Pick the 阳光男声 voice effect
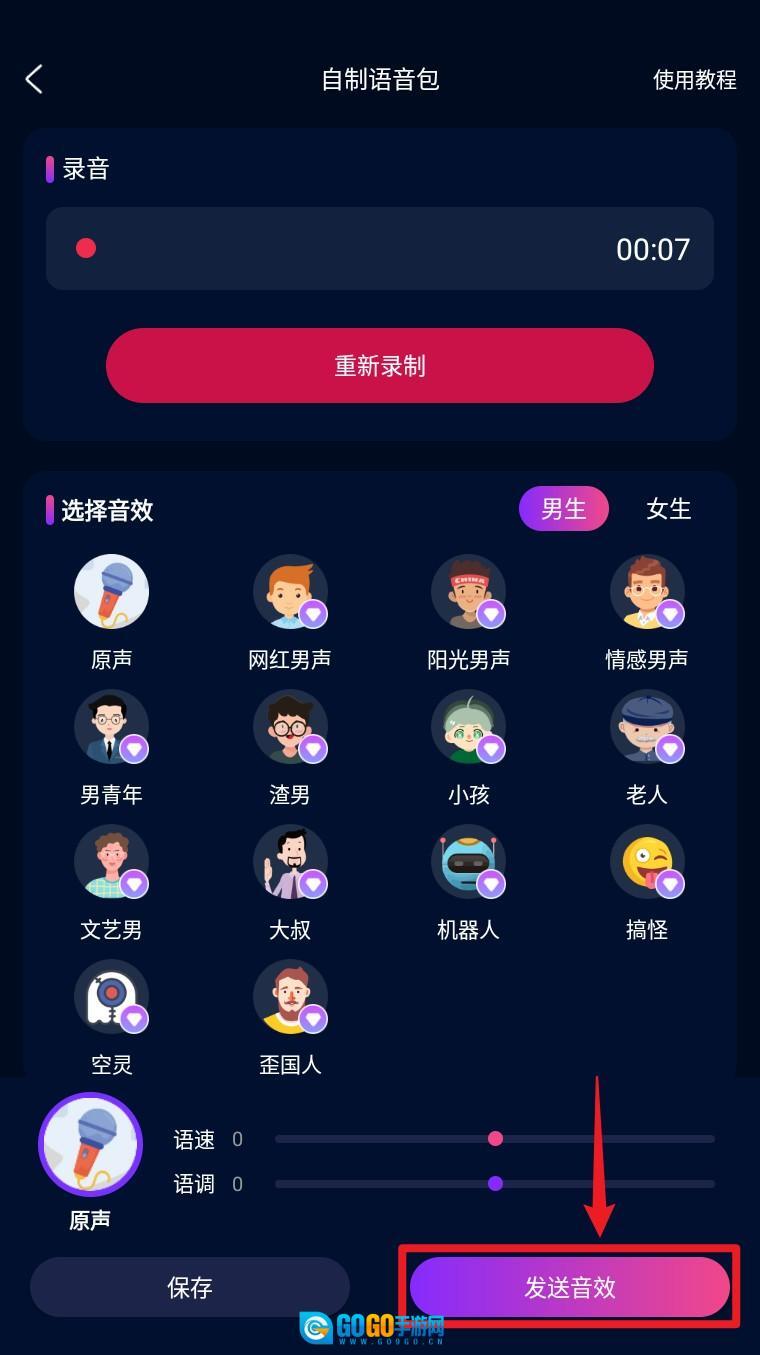760x1355 pixels. point(468,592)
